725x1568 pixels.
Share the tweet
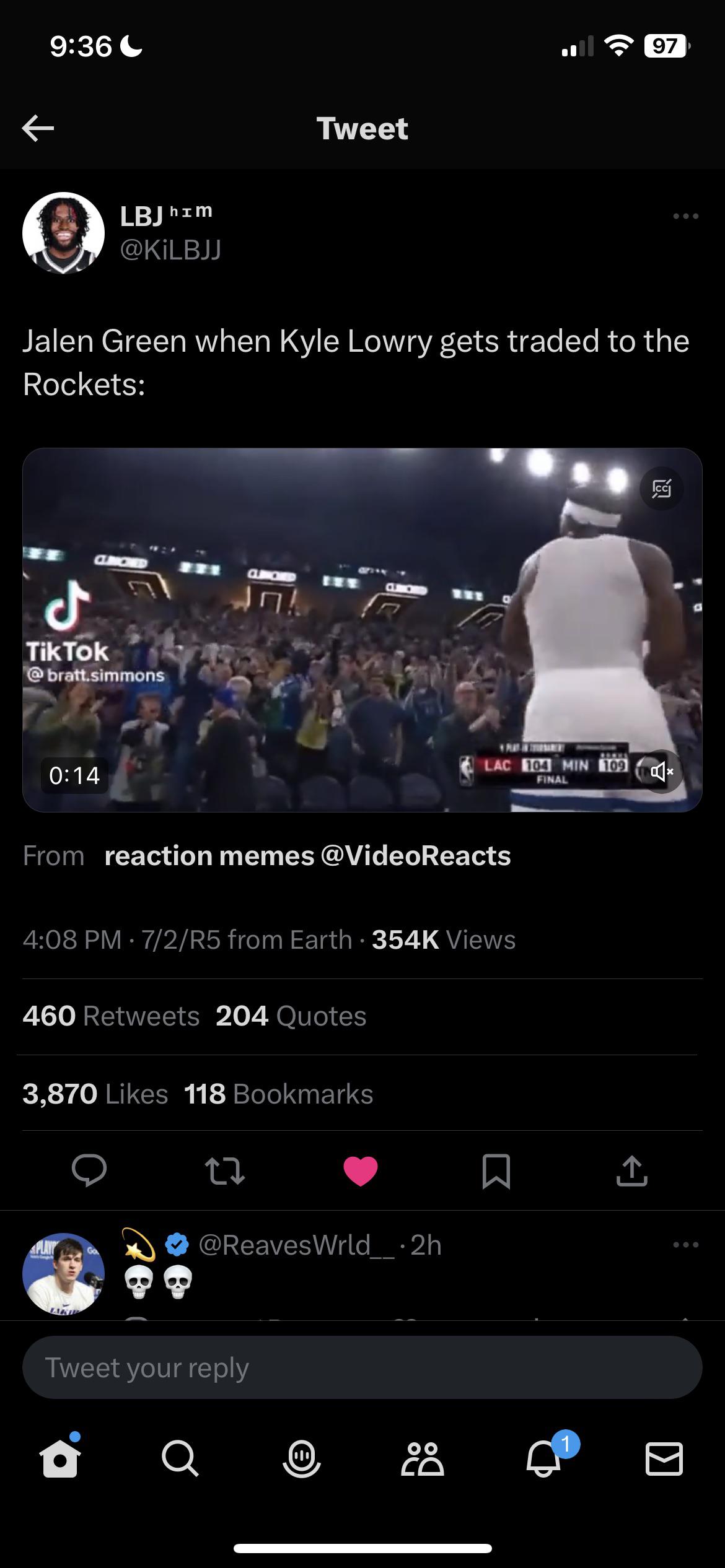point(631,1171)
